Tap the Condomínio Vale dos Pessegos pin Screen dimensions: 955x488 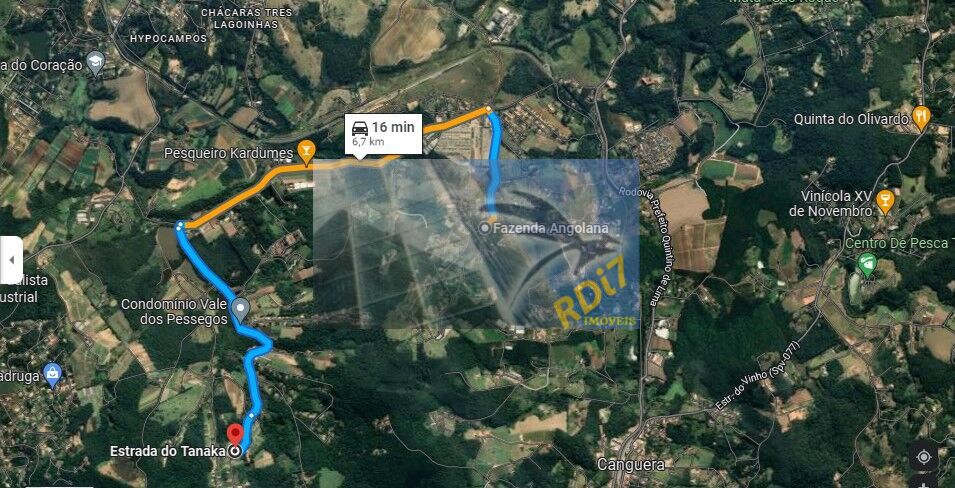[240, 309]
